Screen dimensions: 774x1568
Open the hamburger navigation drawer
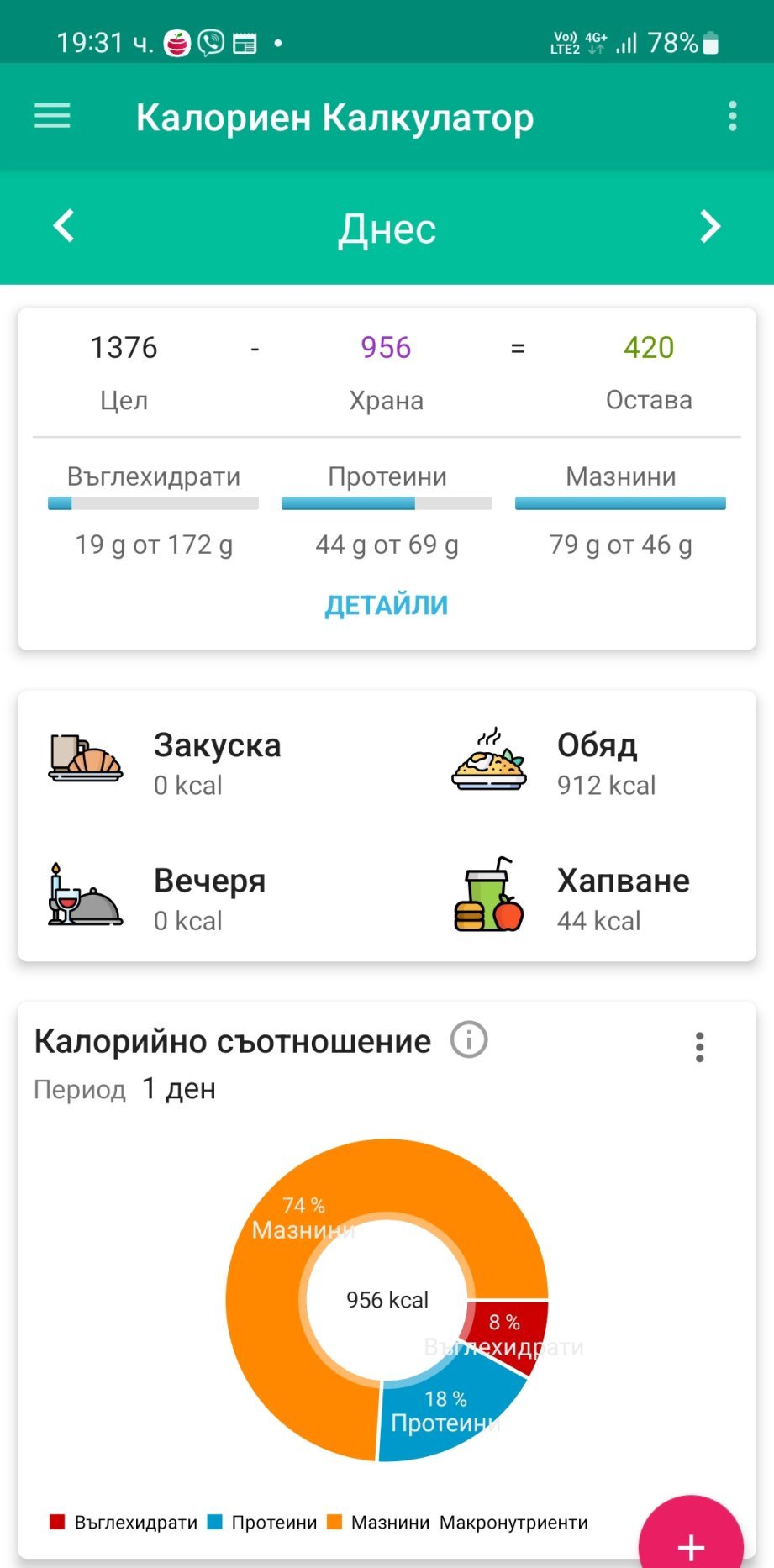52,116
